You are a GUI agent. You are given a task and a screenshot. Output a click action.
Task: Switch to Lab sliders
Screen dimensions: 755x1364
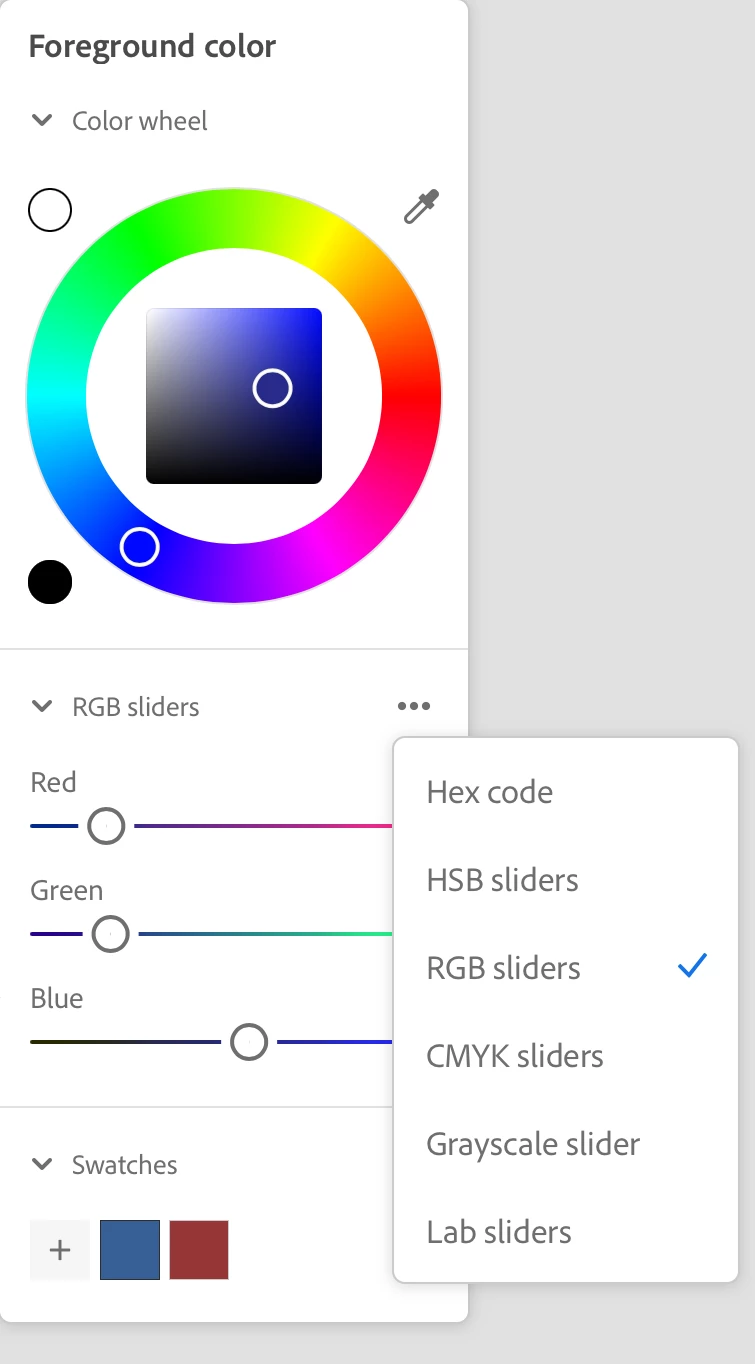click(x=499, y=1233)
